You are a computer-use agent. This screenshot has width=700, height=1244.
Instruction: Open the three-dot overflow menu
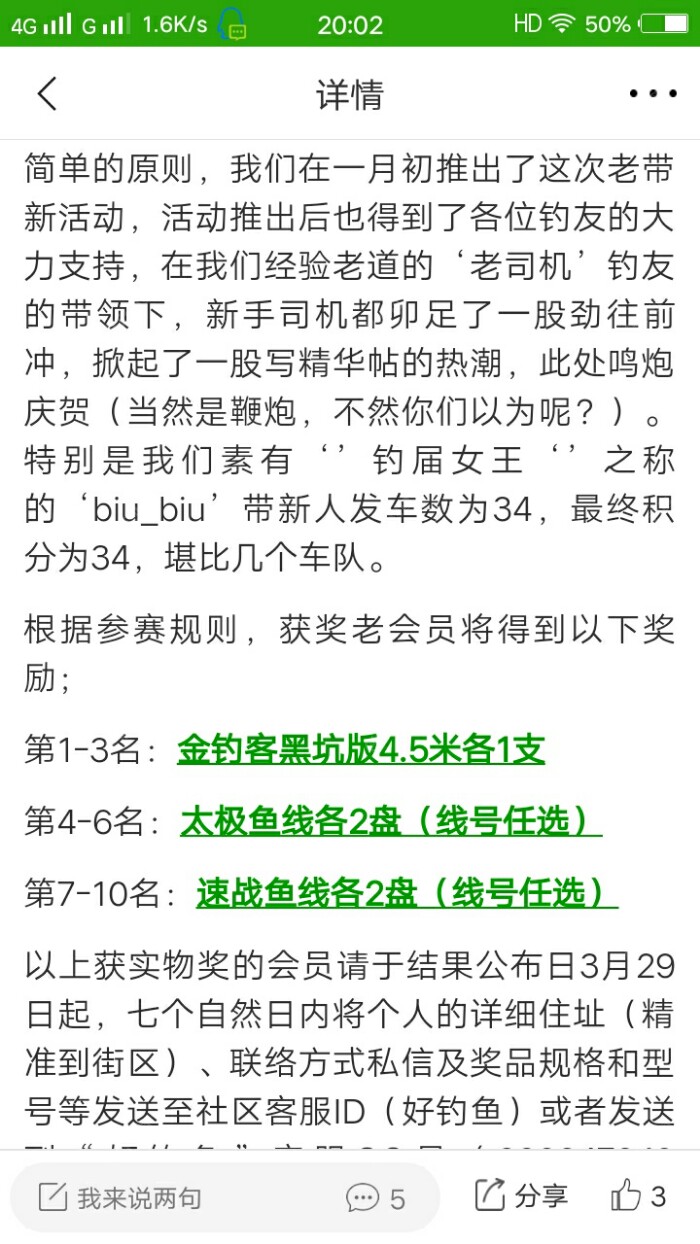click(x=652, y=94)
